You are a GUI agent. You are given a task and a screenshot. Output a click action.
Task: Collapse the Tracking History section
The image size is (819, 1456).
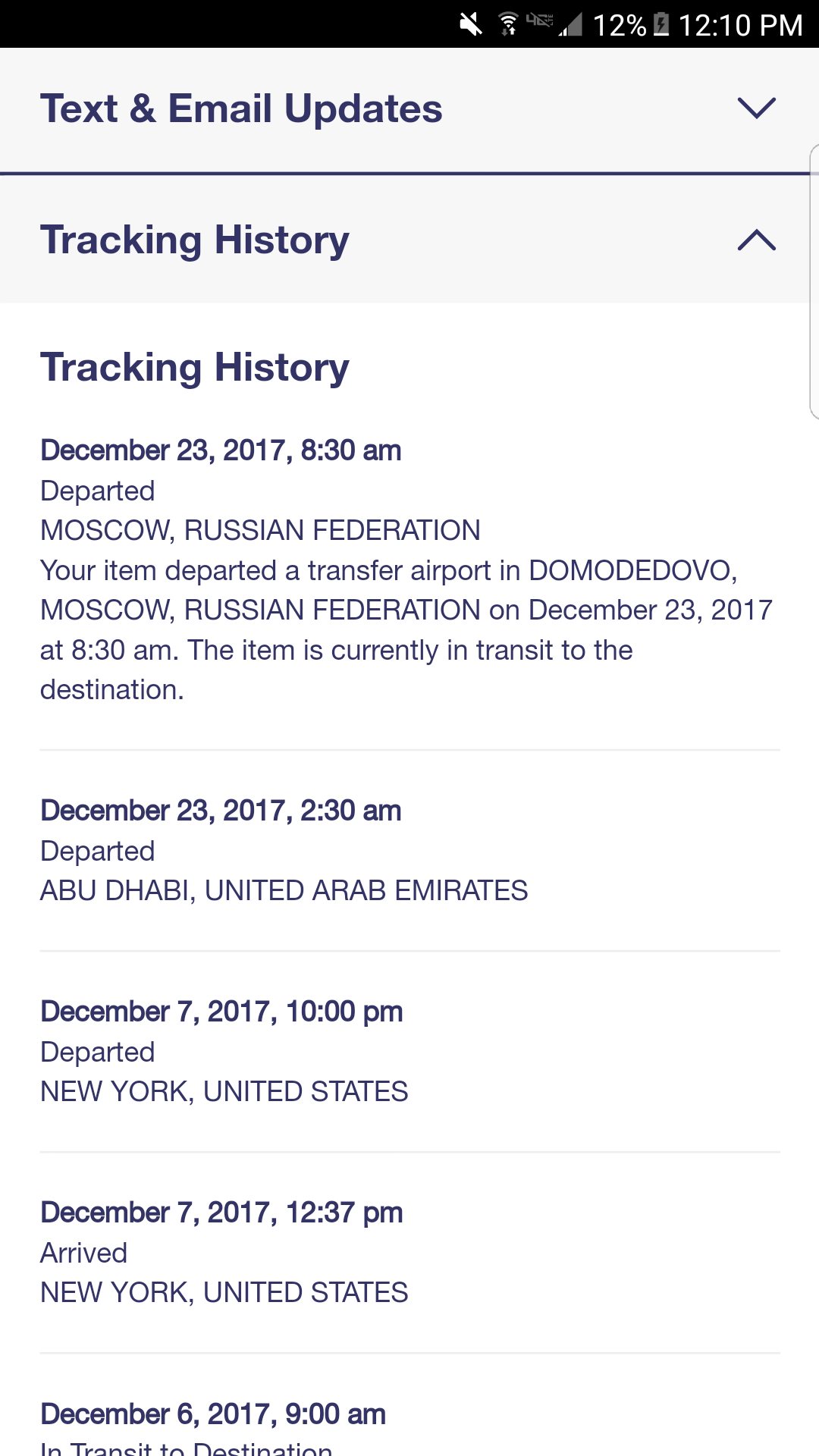click(x=756, y=240)
